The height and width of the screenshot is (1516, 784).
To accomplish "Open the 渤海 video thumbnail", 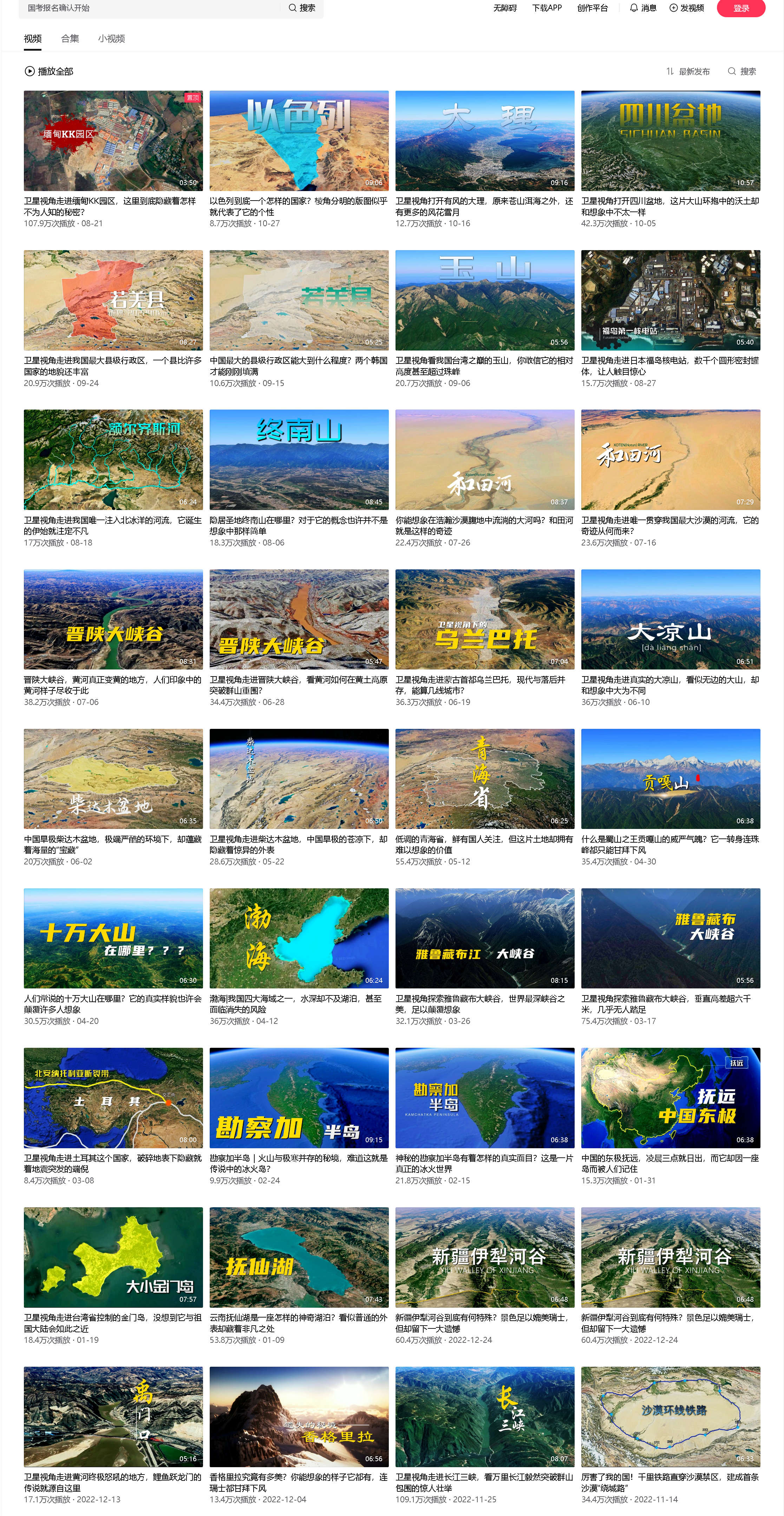I will point(299,938).
